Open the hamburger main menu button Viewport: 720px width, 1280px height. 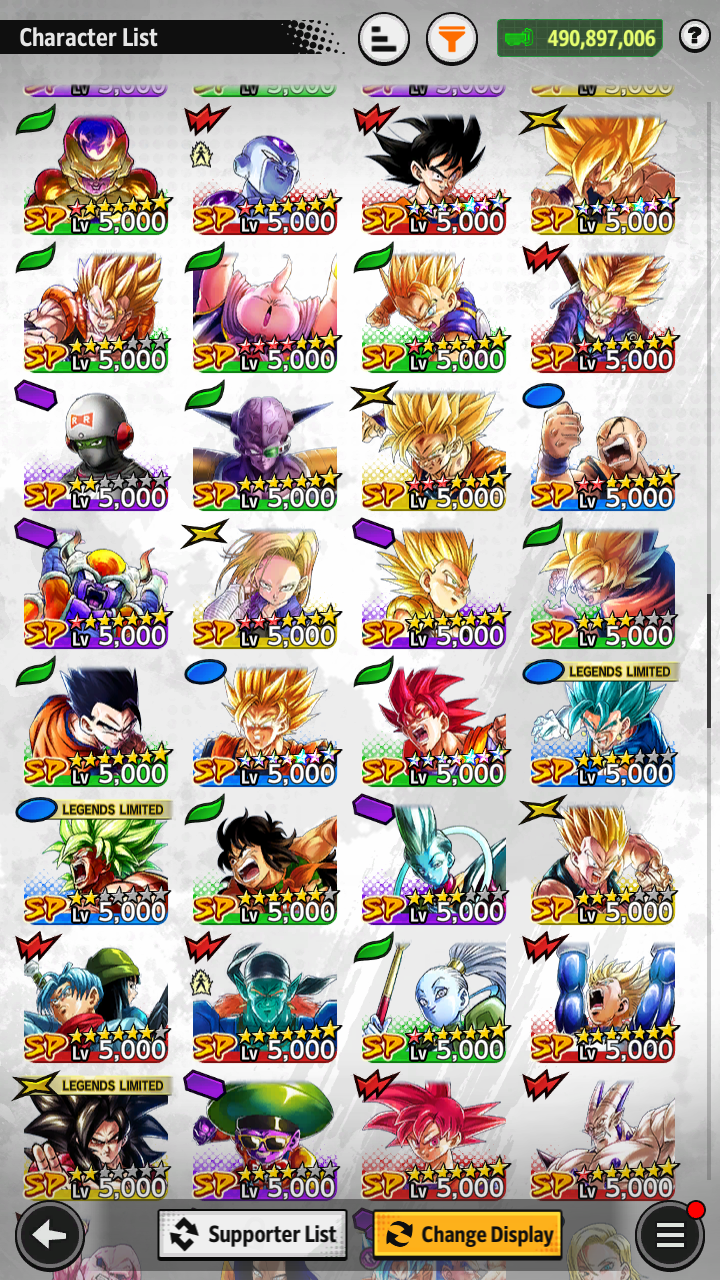(x=669, y=1236)
